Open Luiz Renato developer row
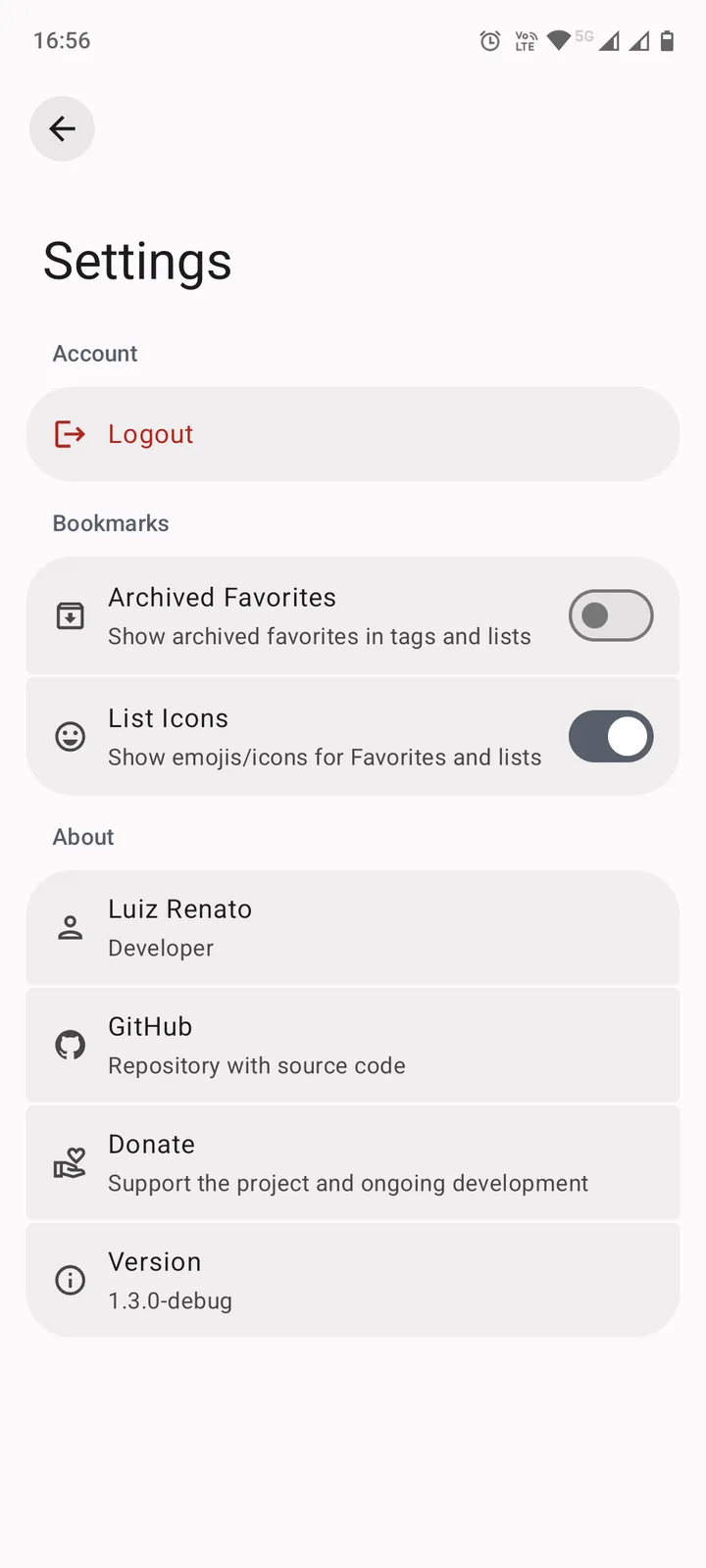The height and width of the screenshot is (1568, 706). pyautogui.click(x=353, y=928)
